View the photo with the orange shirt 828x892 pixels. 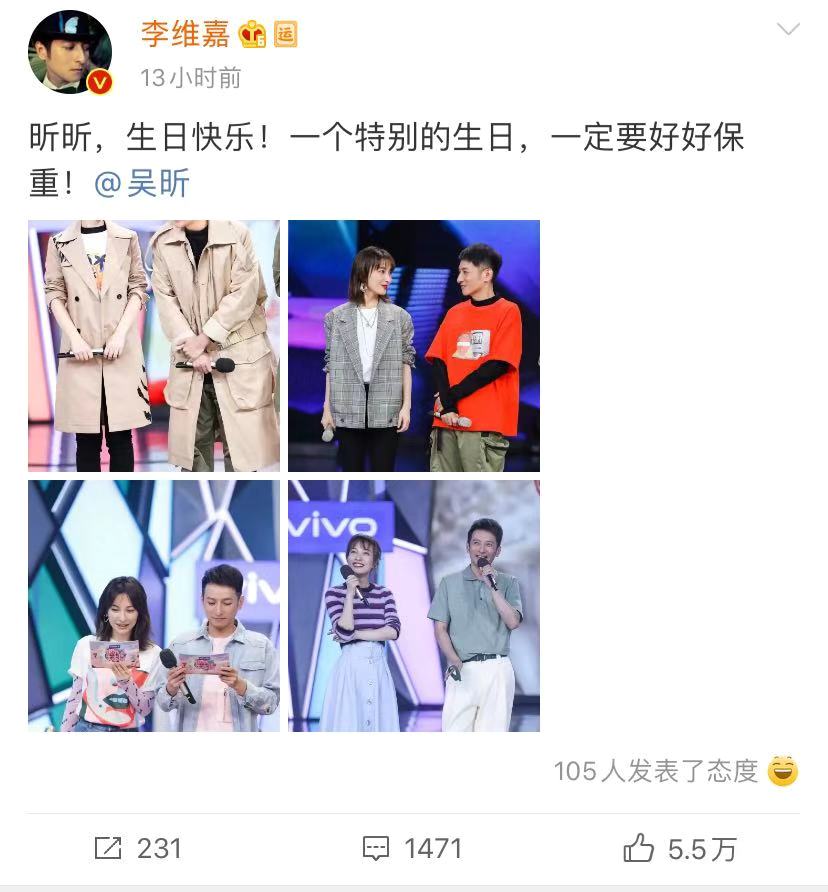tap(414, 345)
